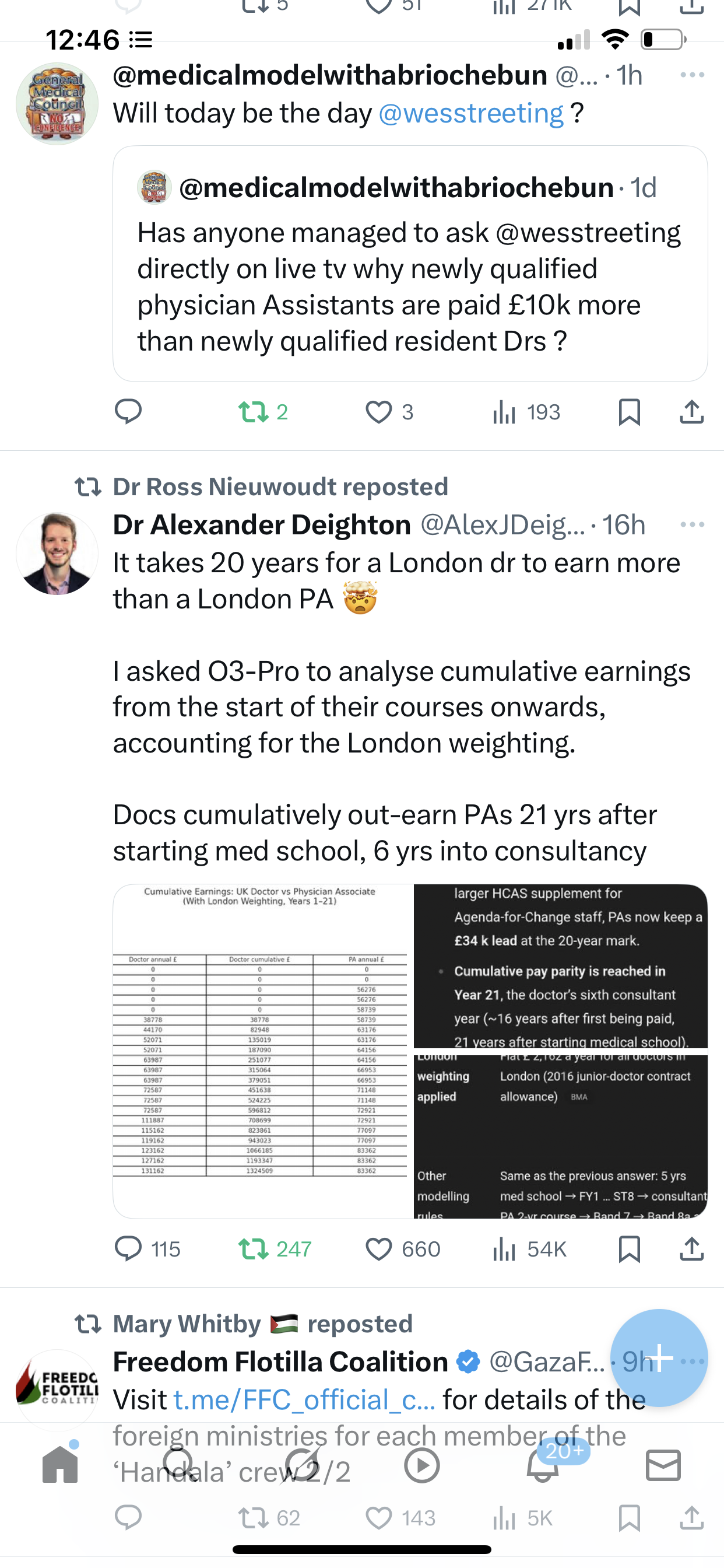The width and height of the screenshot is (724, 1568).
Task: Compose a new post
Action: tap(659, 1357)
